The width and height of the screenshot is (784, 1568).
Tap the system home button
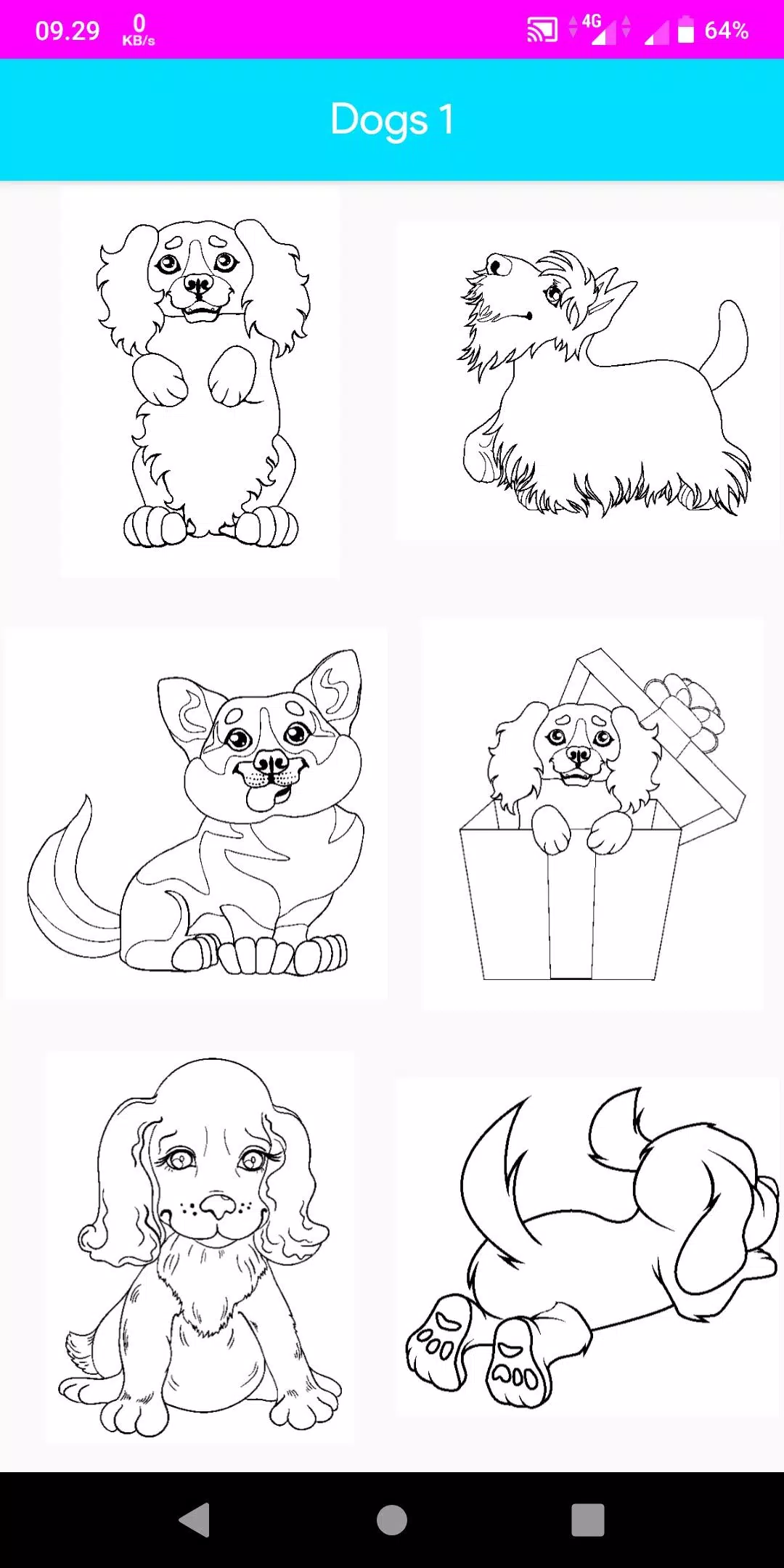392,1520
